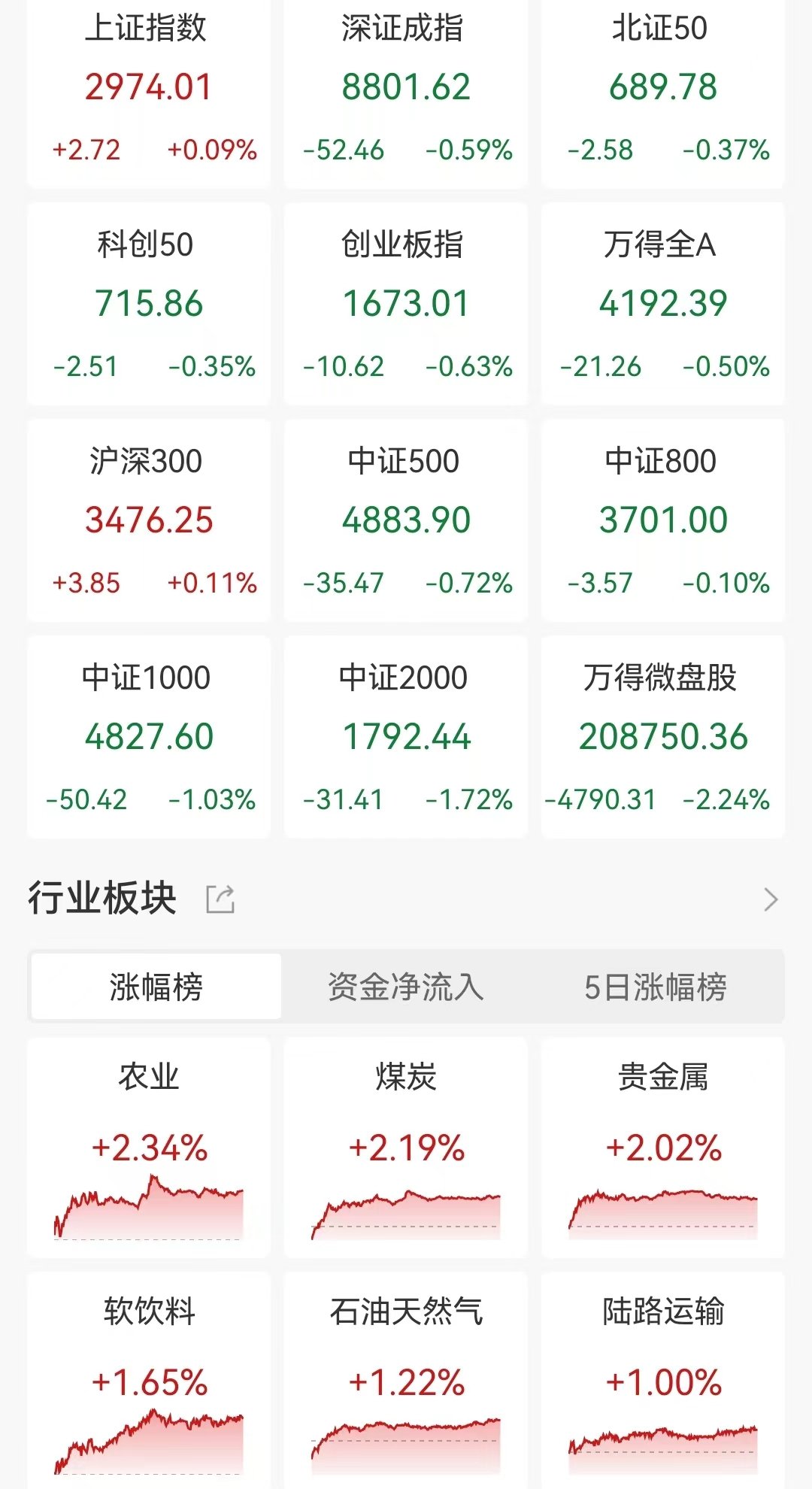812x1489 pixels.
Task: Switch to the 5日涨幅榜 tab
Action: [x=656, y=987]
